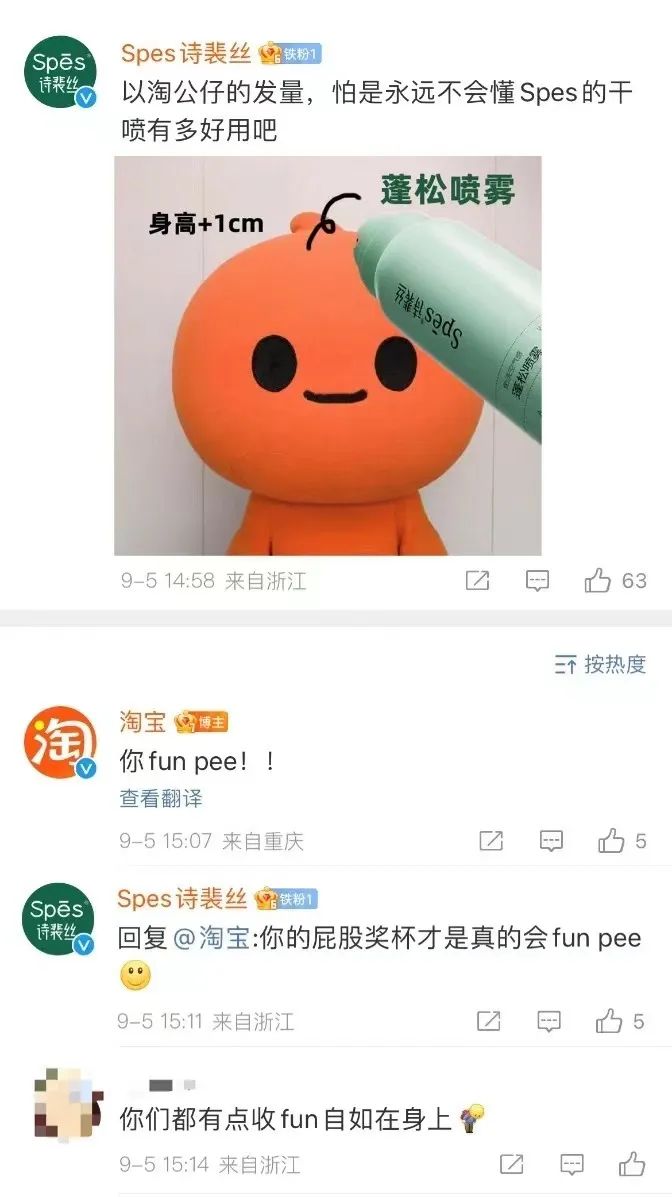Share the Spes reply from 15:11
This screenshot has height=1197, width=672.
[489, 1021]
